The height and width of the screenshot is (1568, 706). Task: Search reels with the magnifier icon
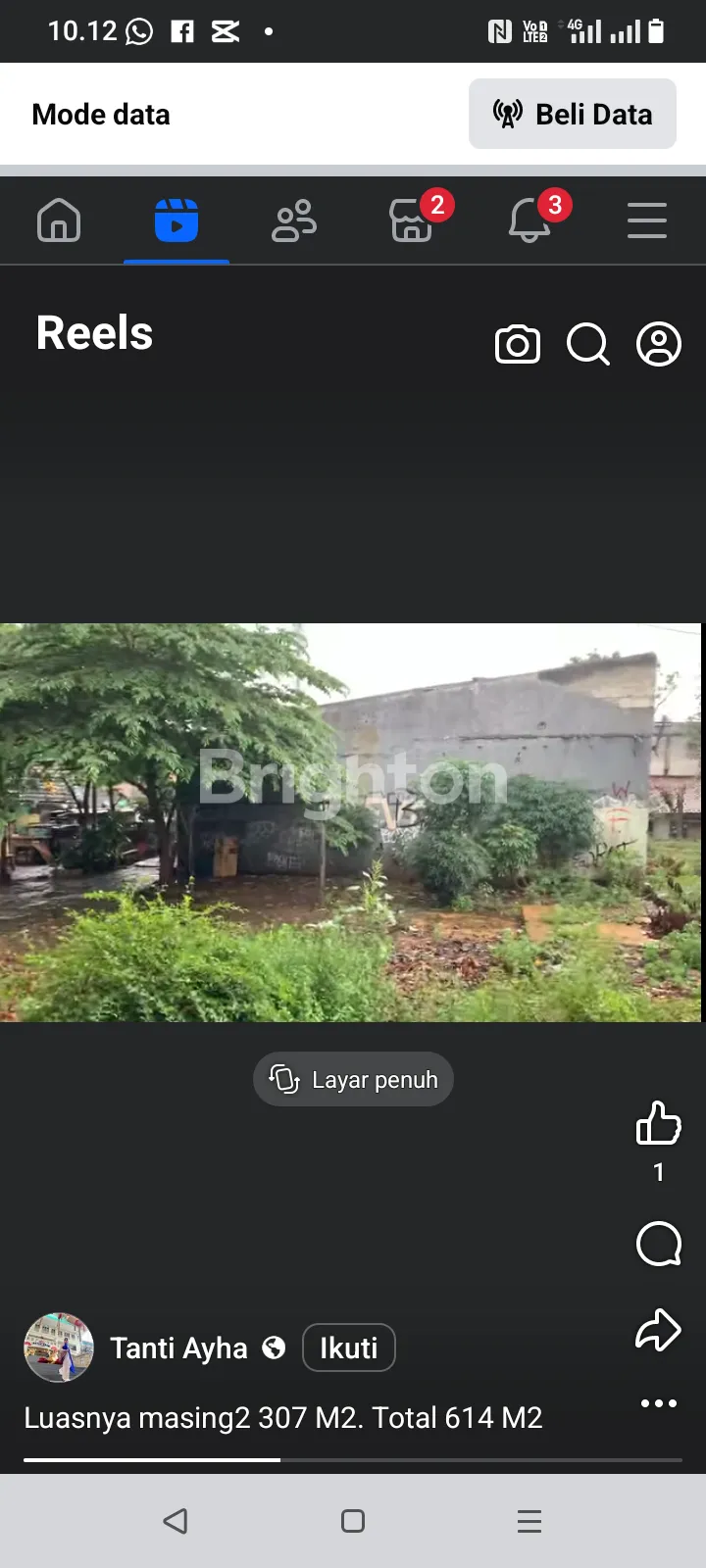(588, 344)
